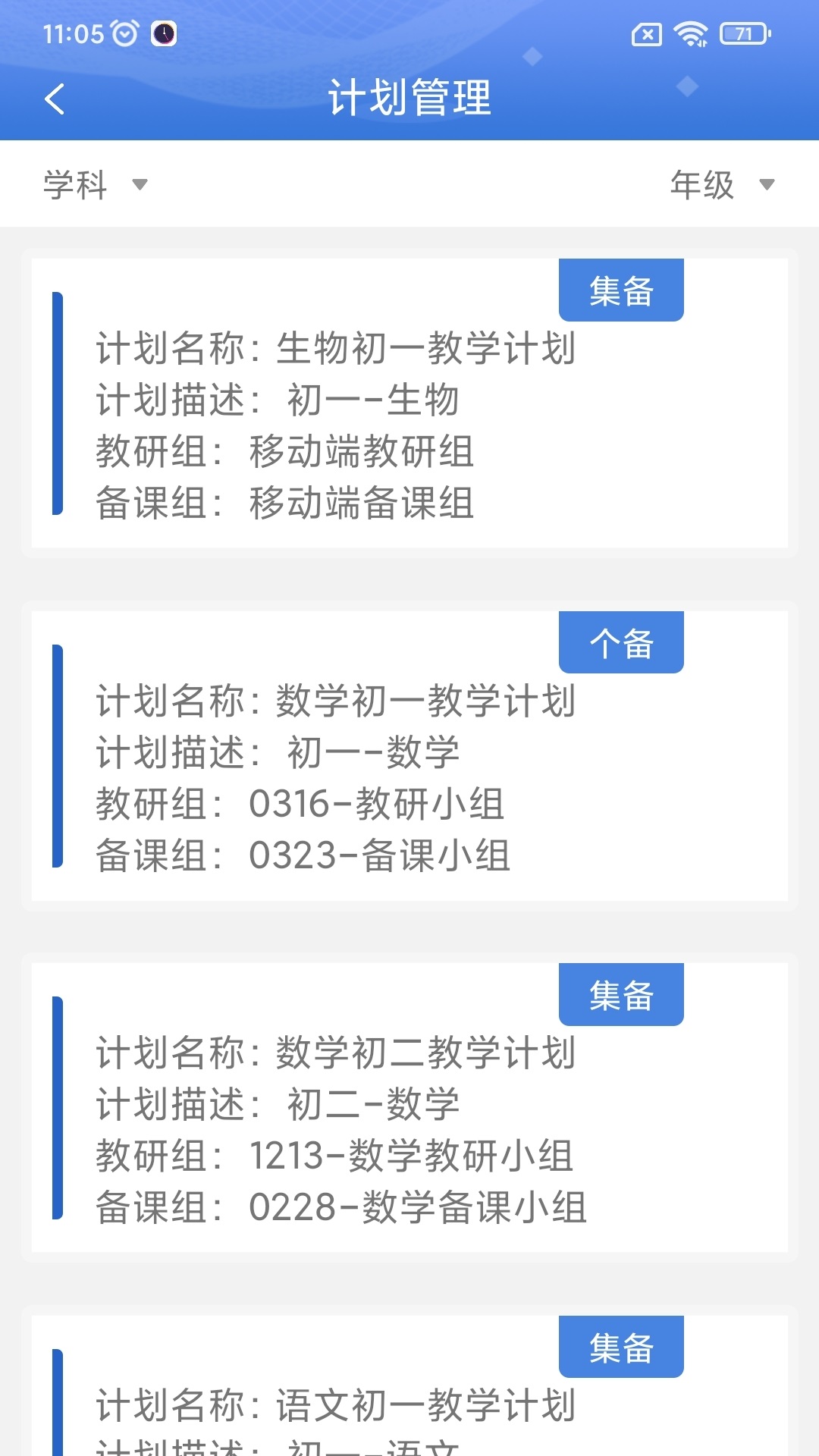Tap the 集备 badge on 语文初一教学计划 card
Viewport: 819px width, 1456px height.
tap(620, 1348)
